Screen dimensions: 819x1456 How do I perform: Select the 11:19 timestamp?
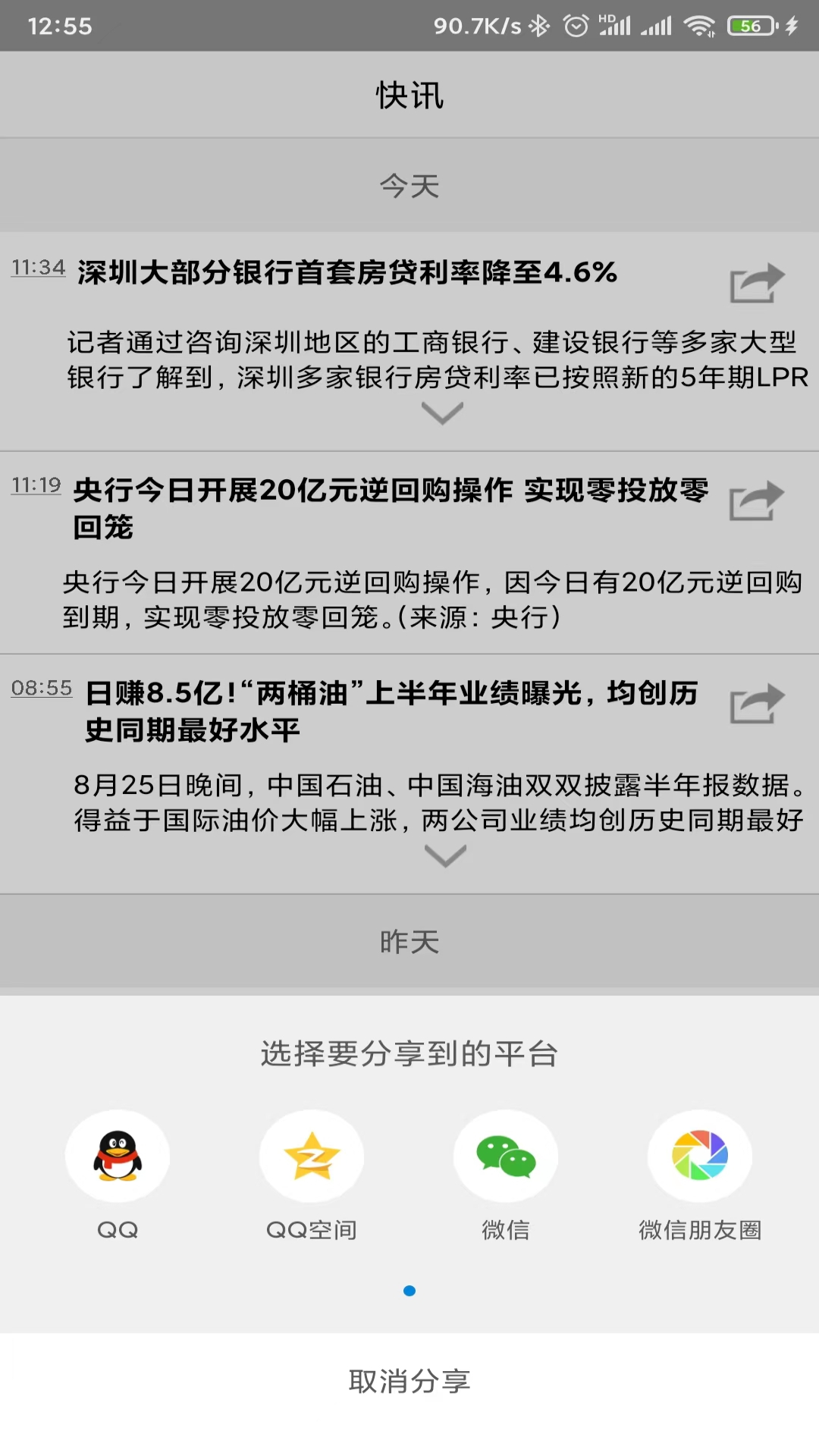pyautogui.click(x=37, y=485)
